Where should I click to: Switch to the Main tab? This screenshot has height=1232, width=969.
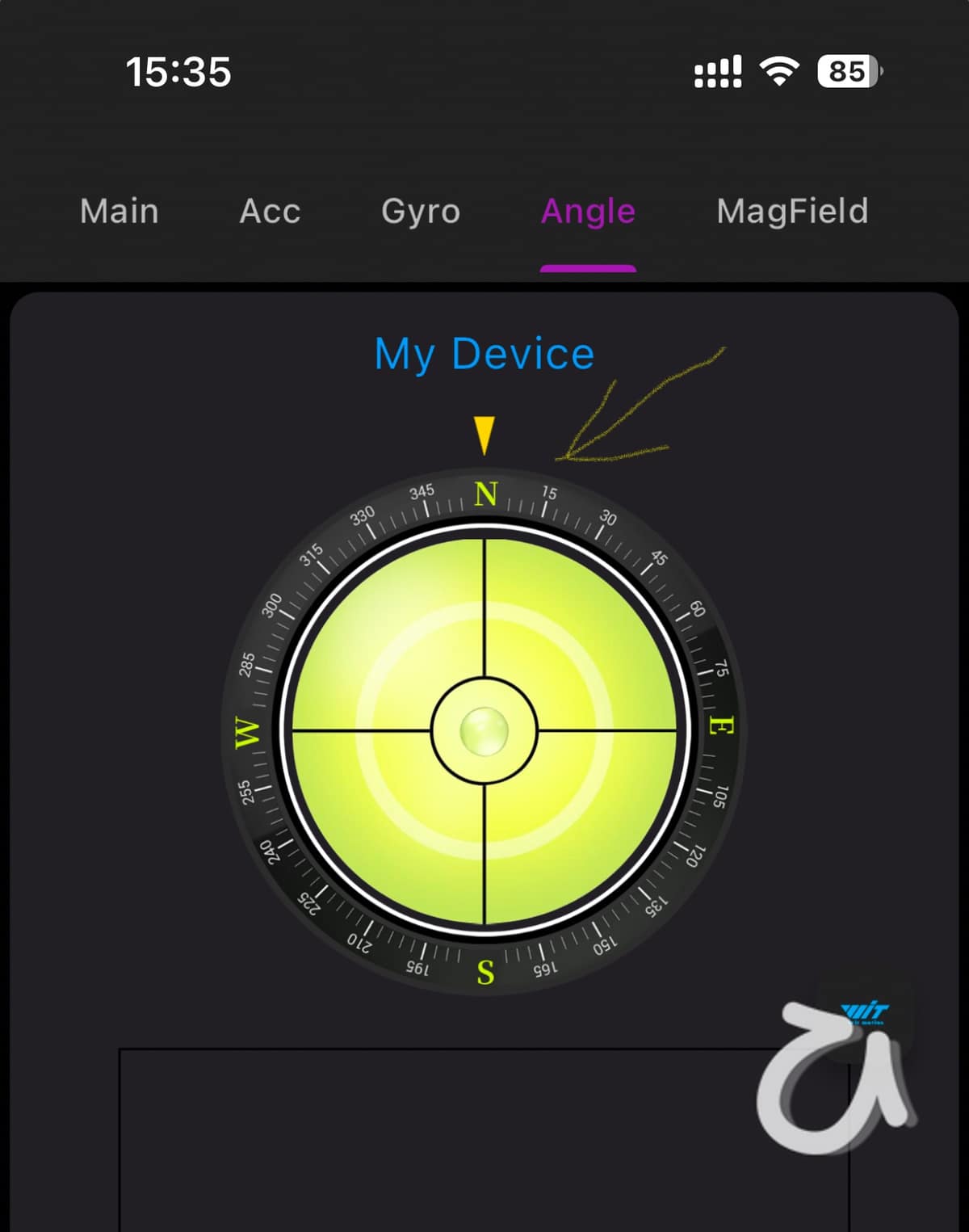120,212
